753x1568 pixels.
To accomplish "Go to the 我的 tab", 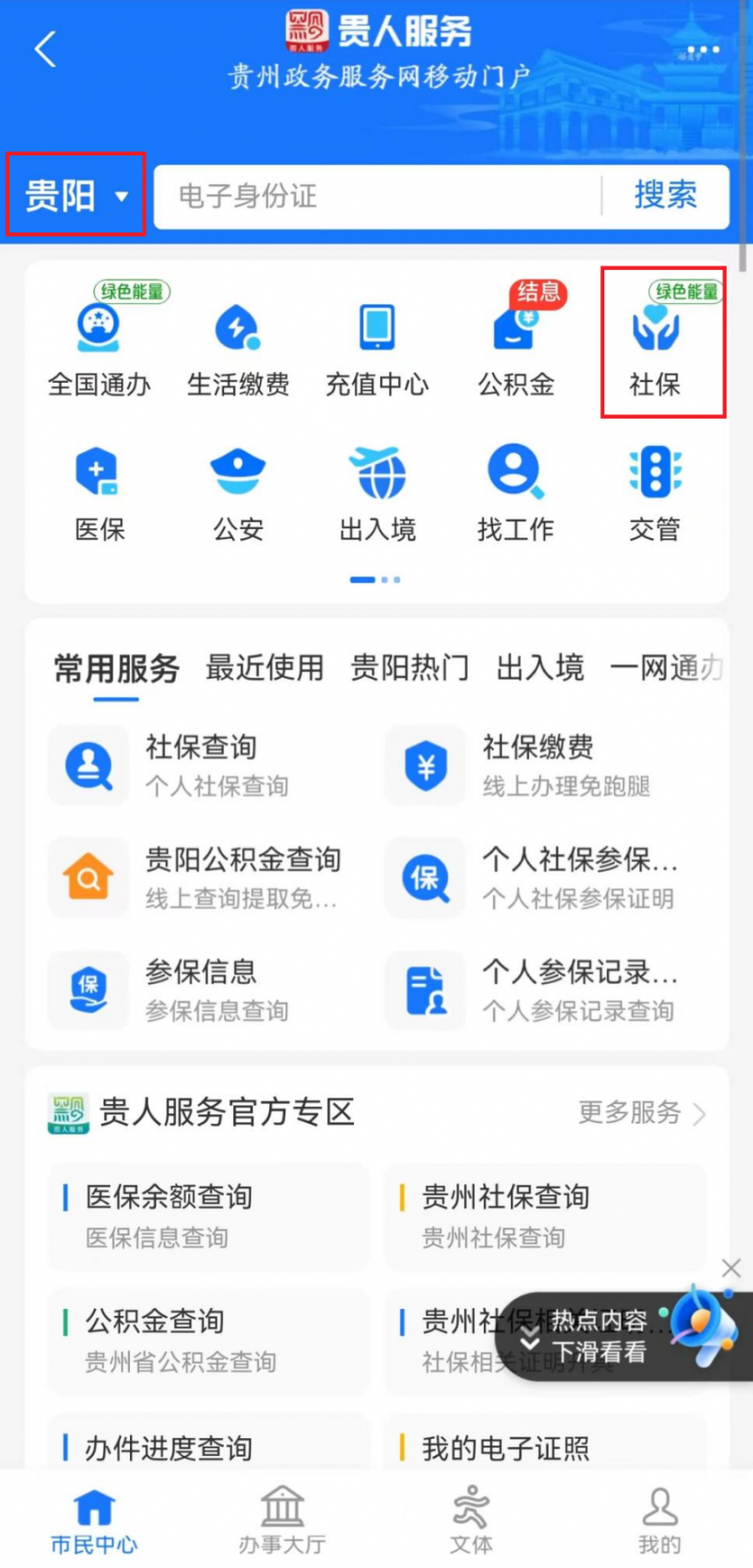I will tap(659, 1519).
